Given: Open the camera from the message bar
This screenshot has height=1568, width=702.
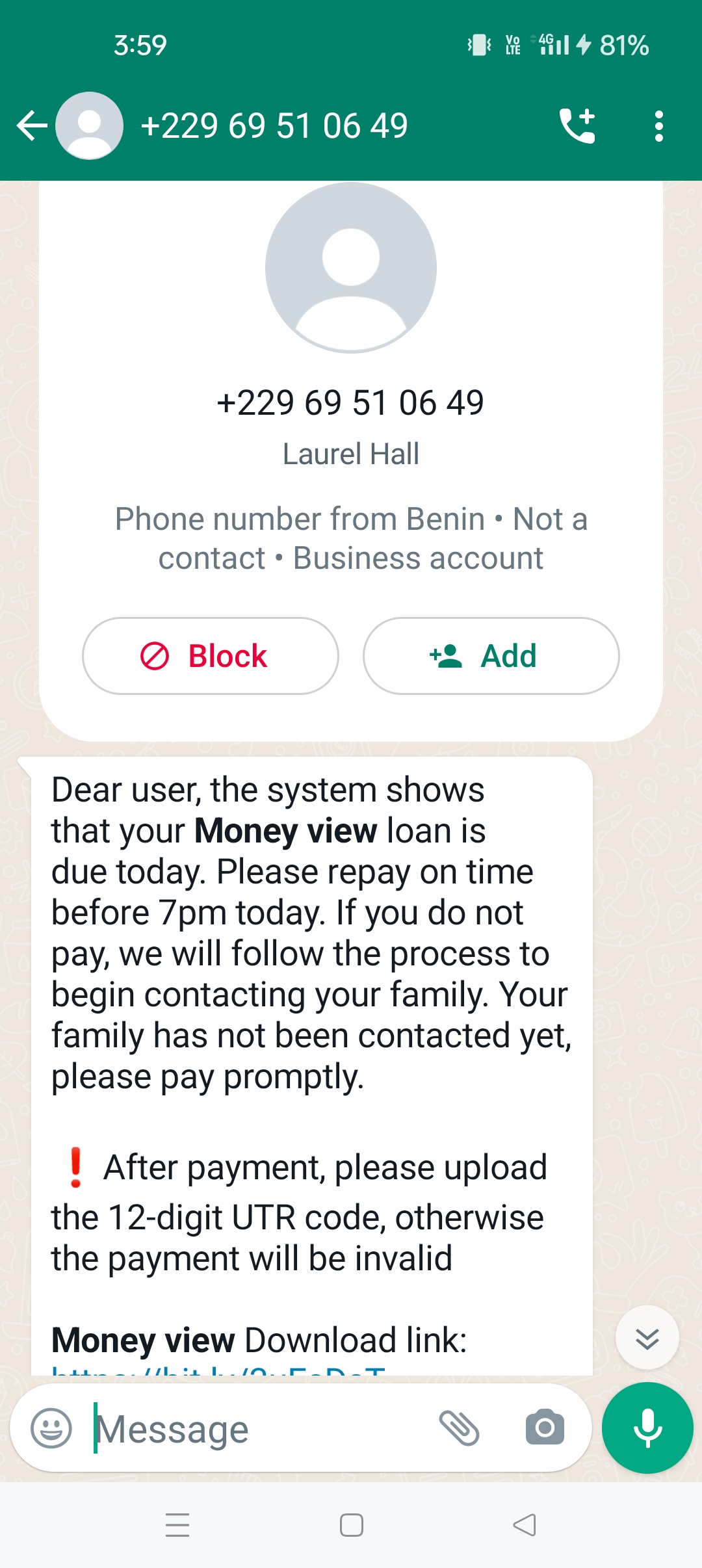Looking at the screenshot, I should coord(545,1428).
